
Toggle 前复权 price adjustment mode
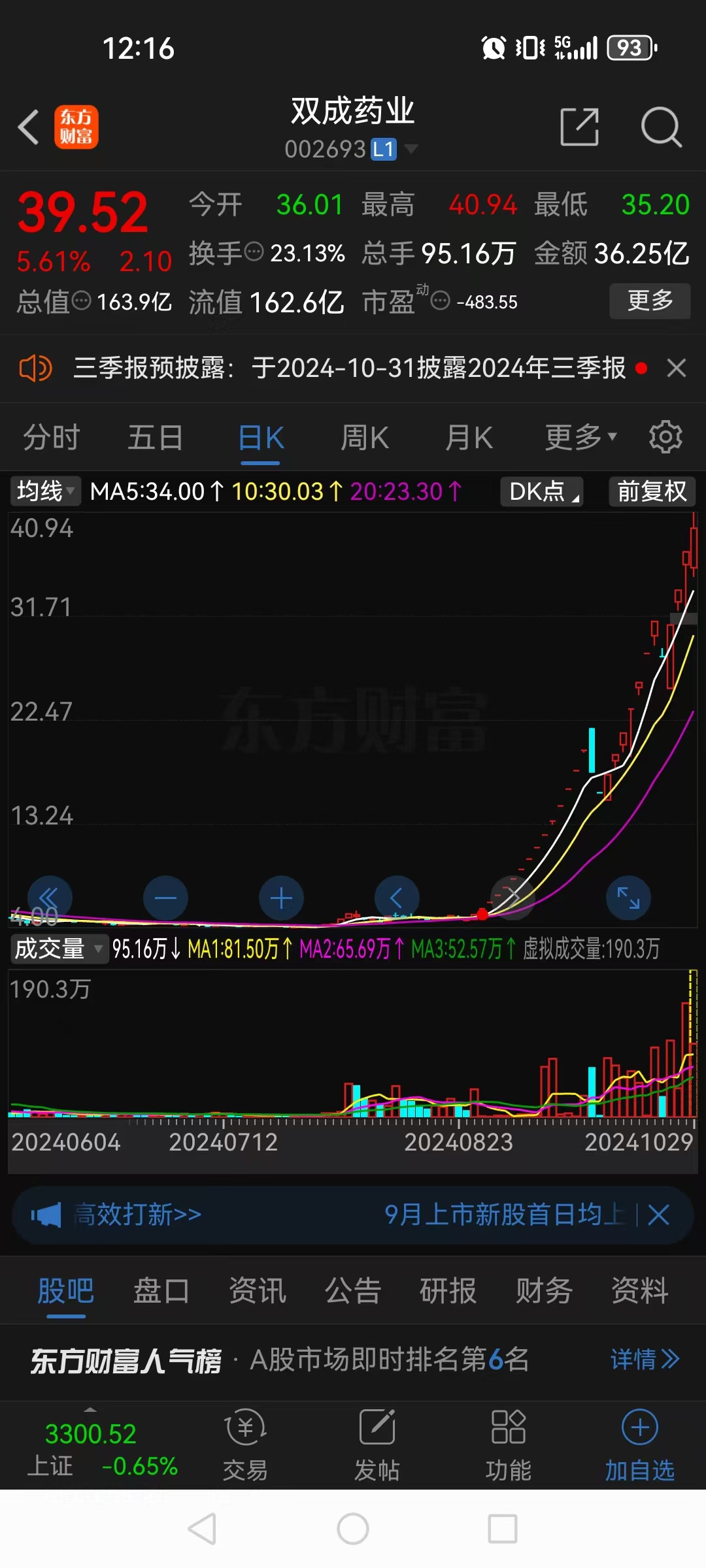(x=651, y=491)
